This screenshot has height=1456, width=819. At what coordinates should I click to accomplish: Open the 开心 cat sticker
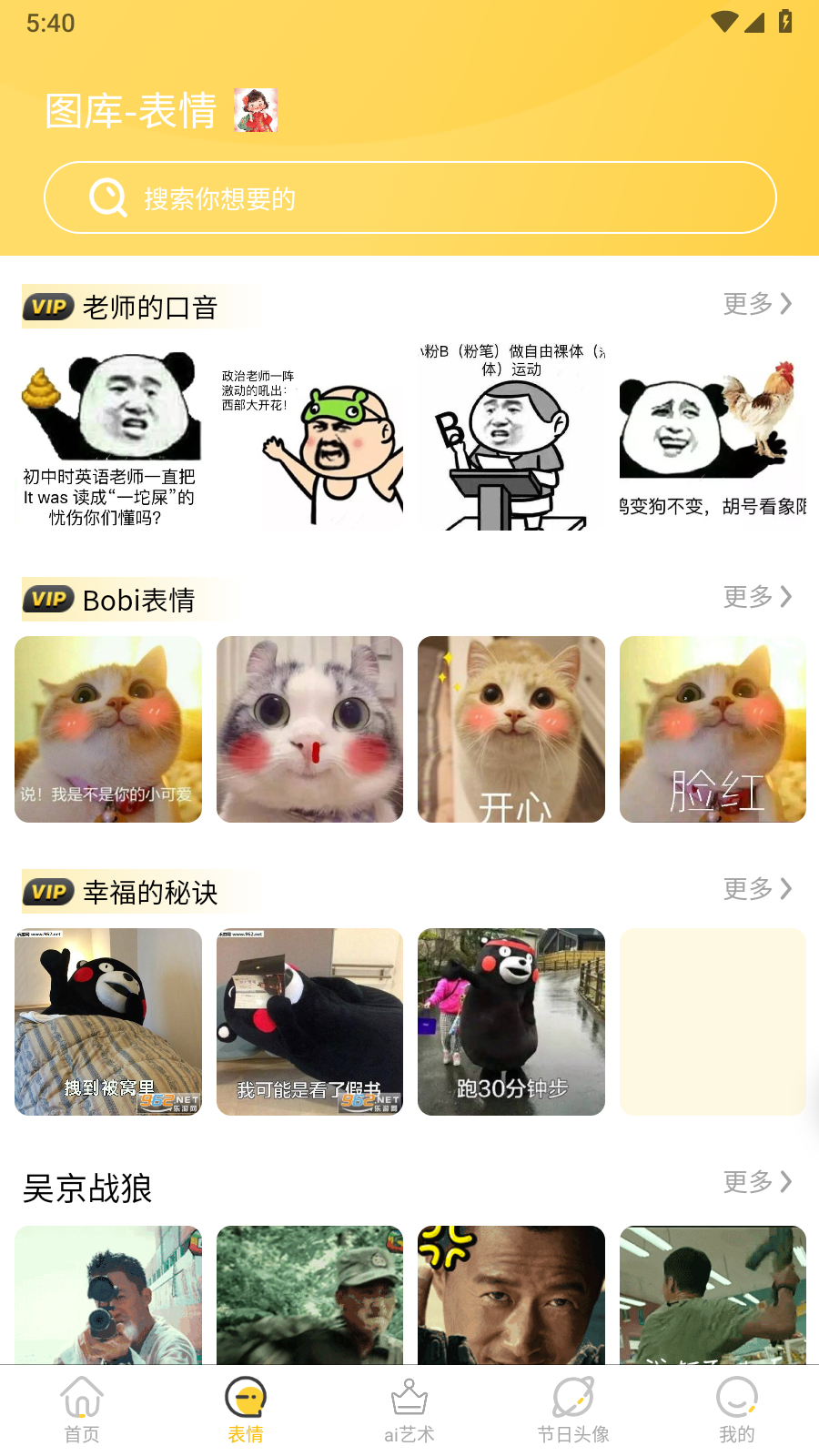pyautogui.click(x=511, y=729)
